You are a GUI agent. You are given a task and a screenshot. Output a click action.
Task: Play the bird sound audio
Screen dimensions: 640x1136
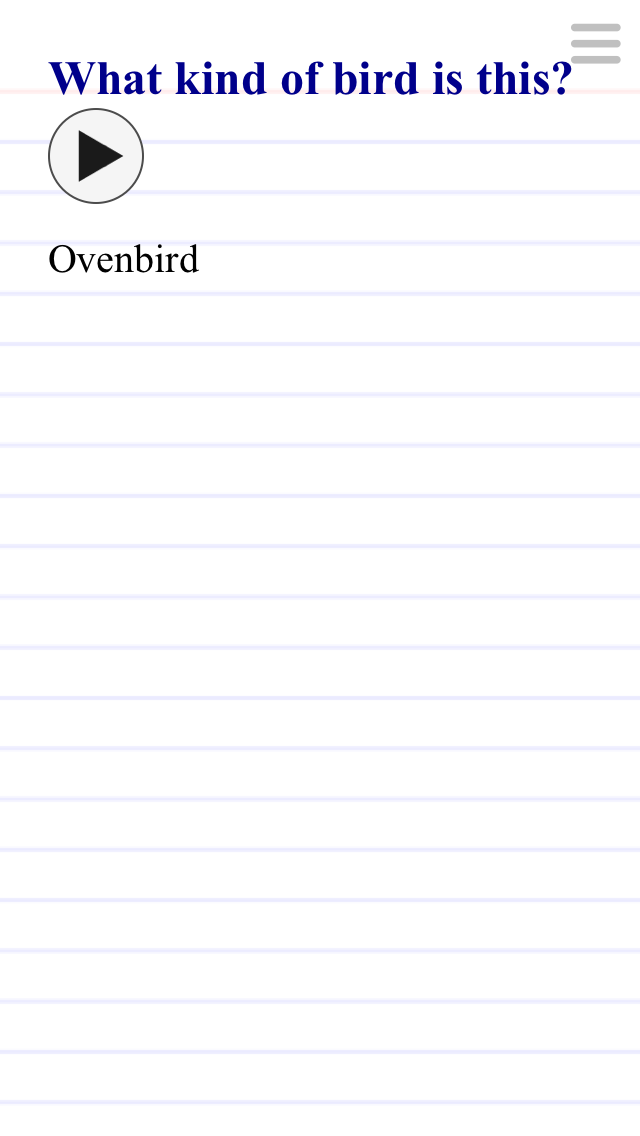point(96,156)
